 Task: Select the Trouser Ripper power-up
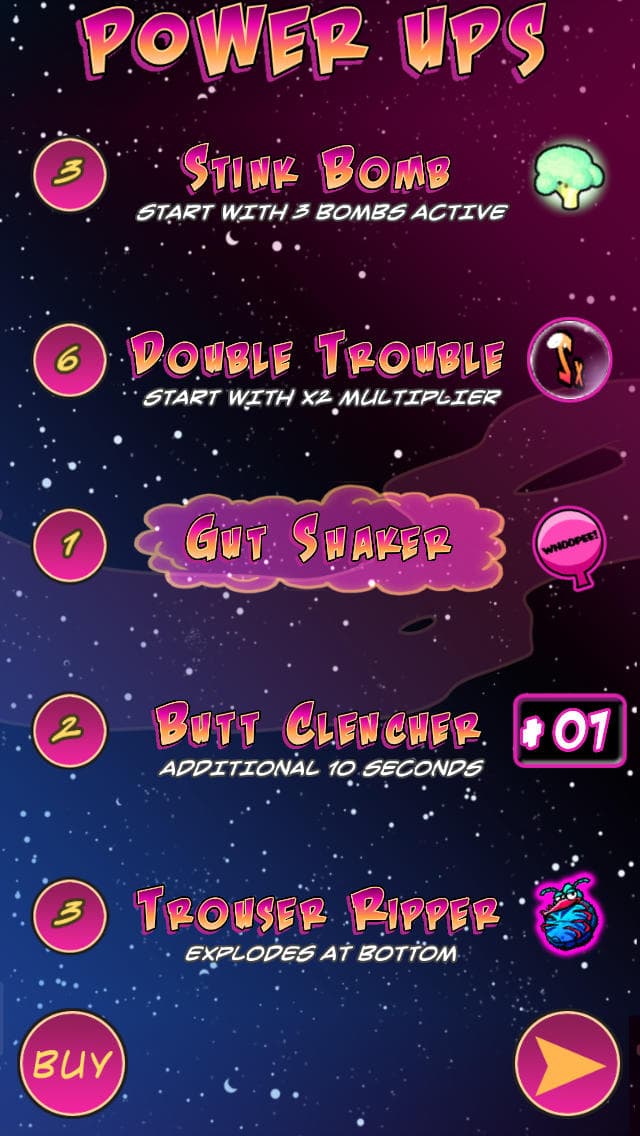click(318, 909)
